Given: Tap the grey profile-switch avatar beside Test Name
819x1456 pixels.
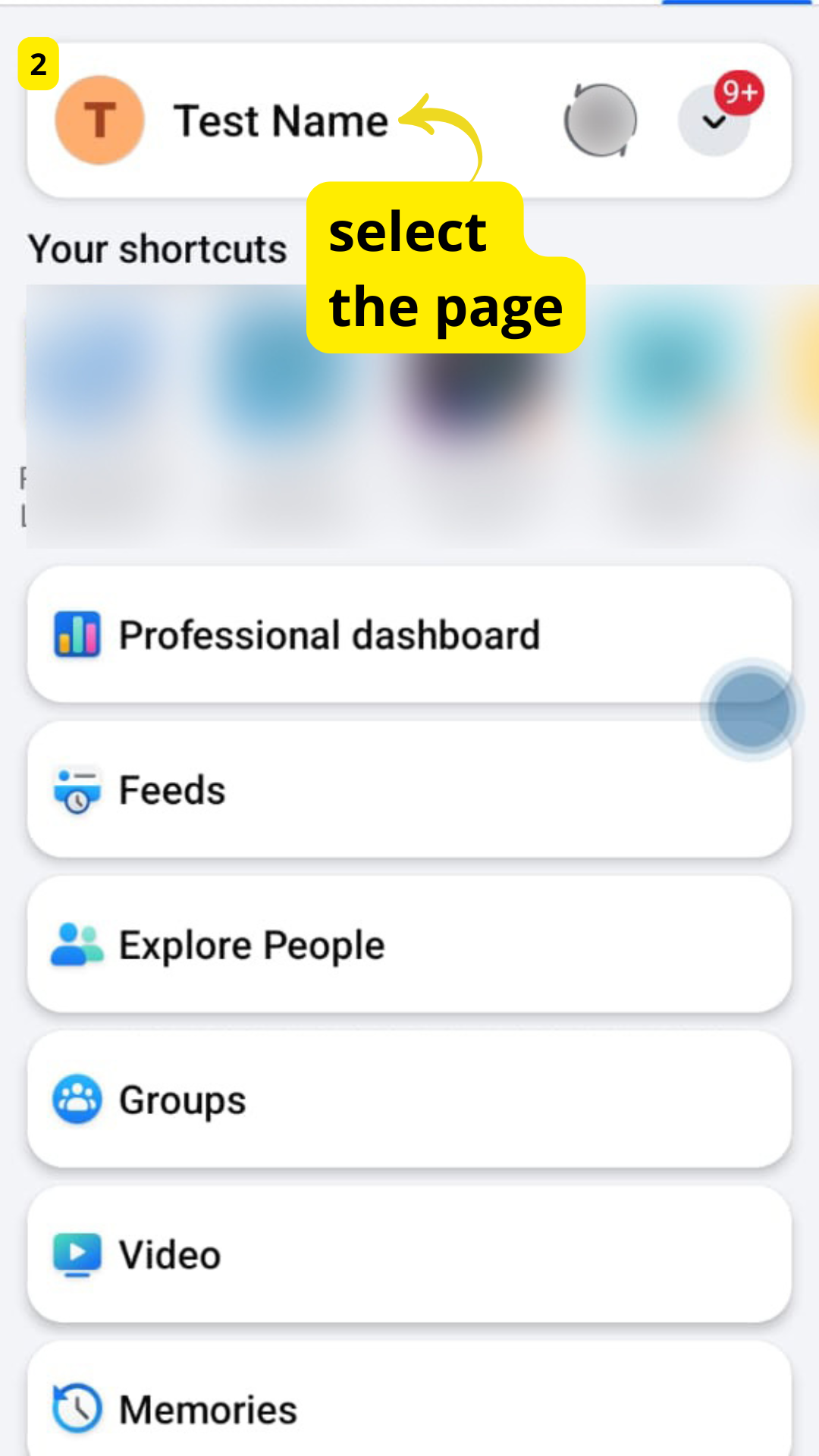Looking at the screenshot, I should tap(601, 121).
